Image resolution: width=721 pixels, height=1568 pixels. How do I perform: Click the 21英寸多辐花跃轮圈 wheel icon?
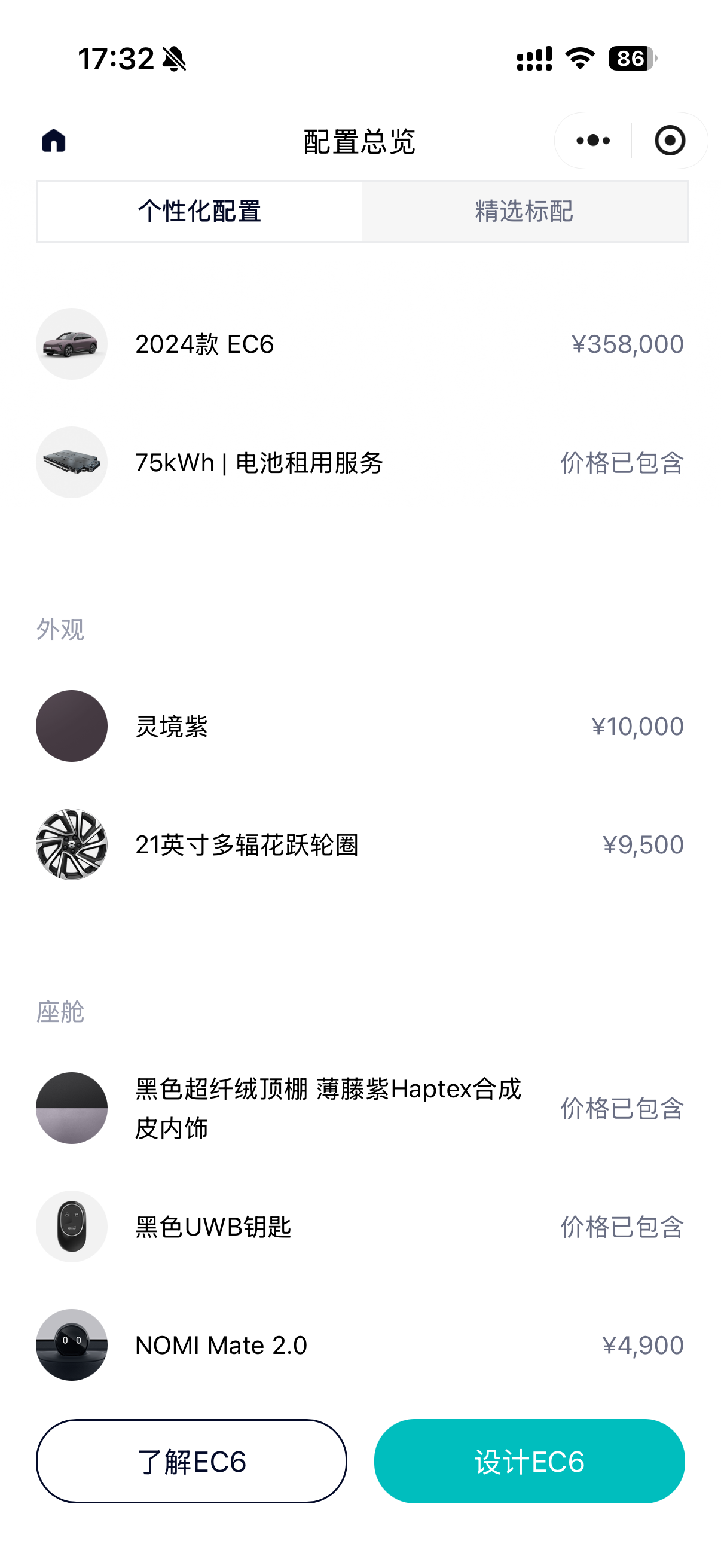coord(71,844)
